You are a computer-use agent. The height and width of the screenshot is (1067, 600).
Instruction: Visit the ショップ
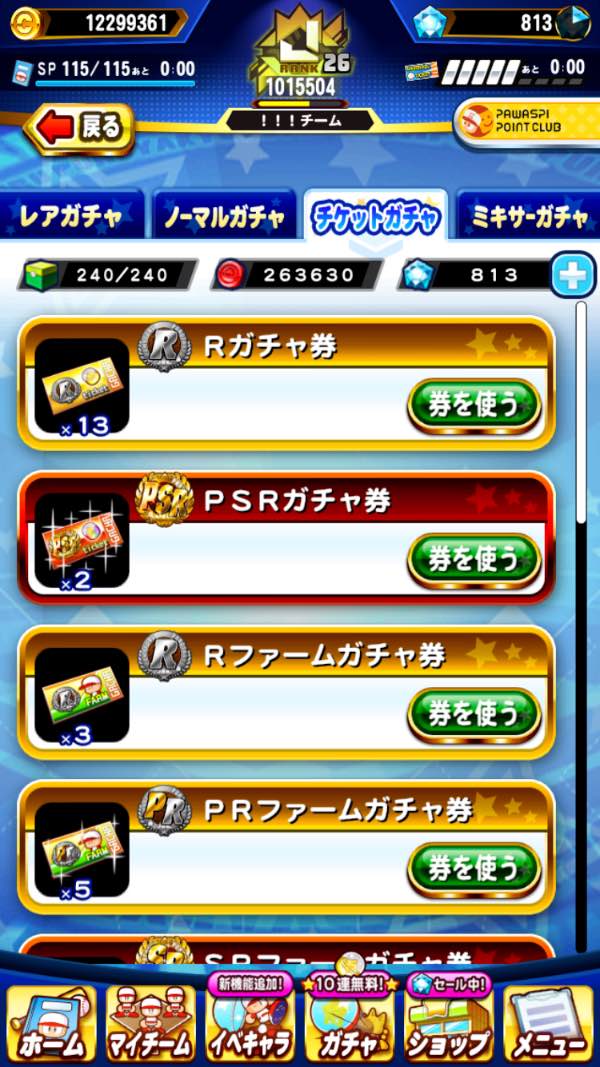(x=449, y=1024)
